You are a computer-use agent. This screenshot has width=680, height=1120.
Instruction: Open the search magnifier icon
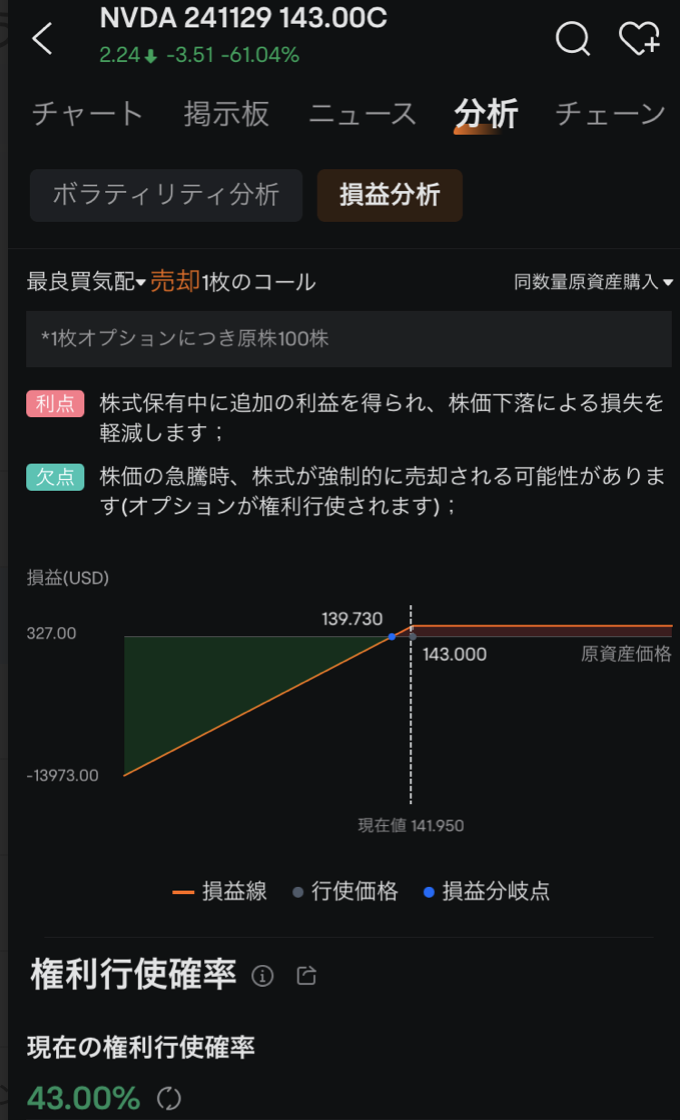pos(573,39)
